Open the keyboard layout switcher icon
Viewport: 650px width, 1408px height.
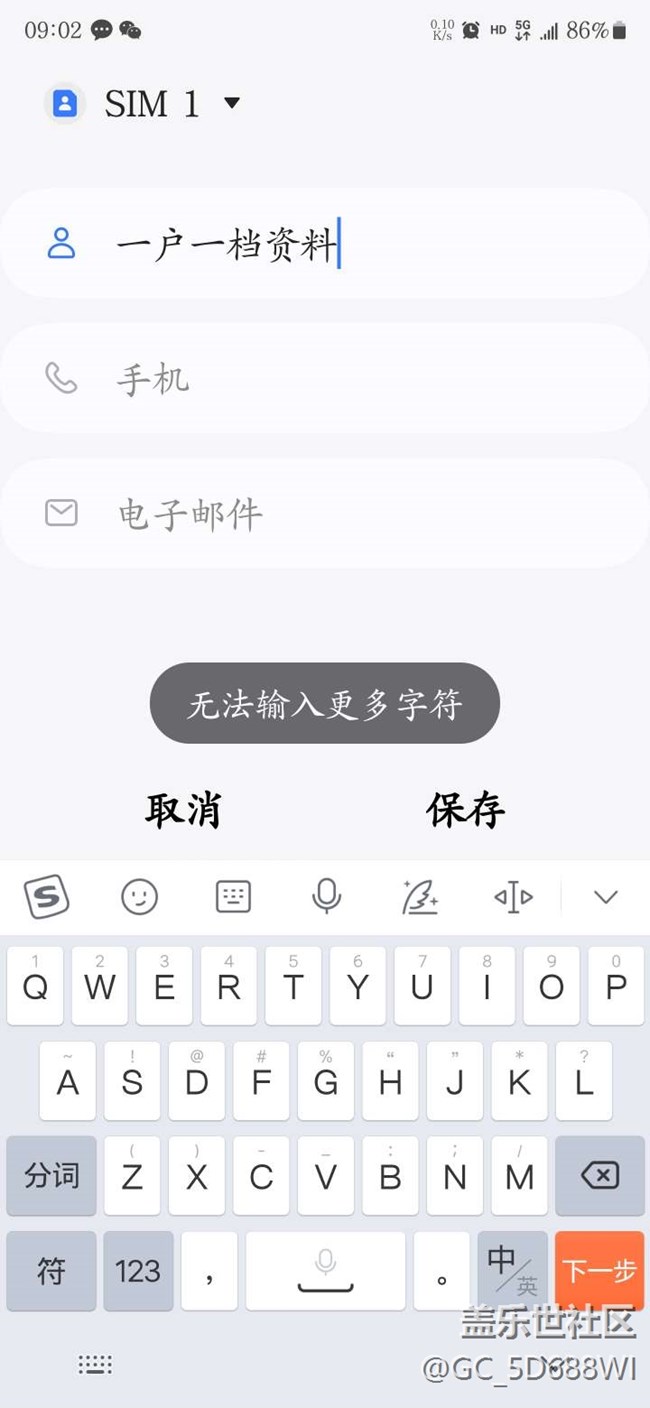pos(233,897)
